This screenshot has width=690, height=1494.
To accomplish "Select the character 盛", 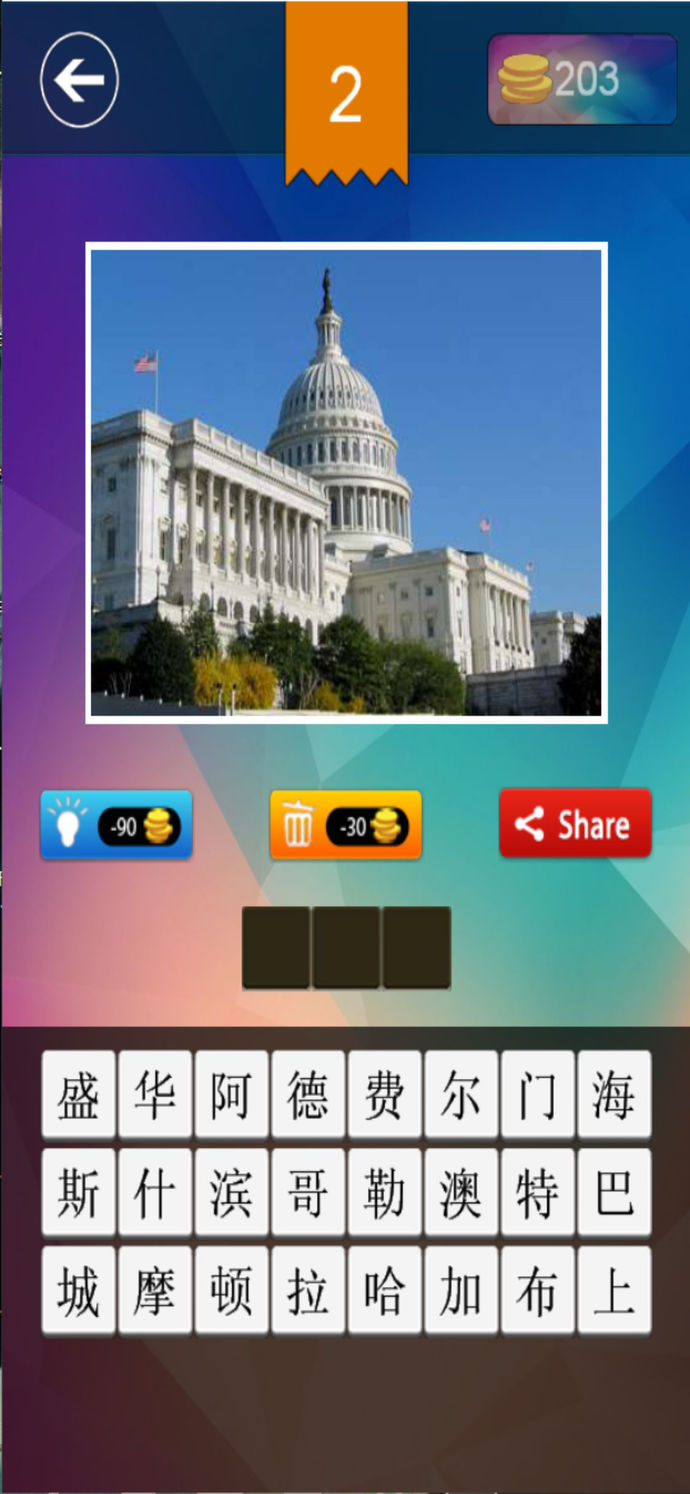I will pos(78,1094).
